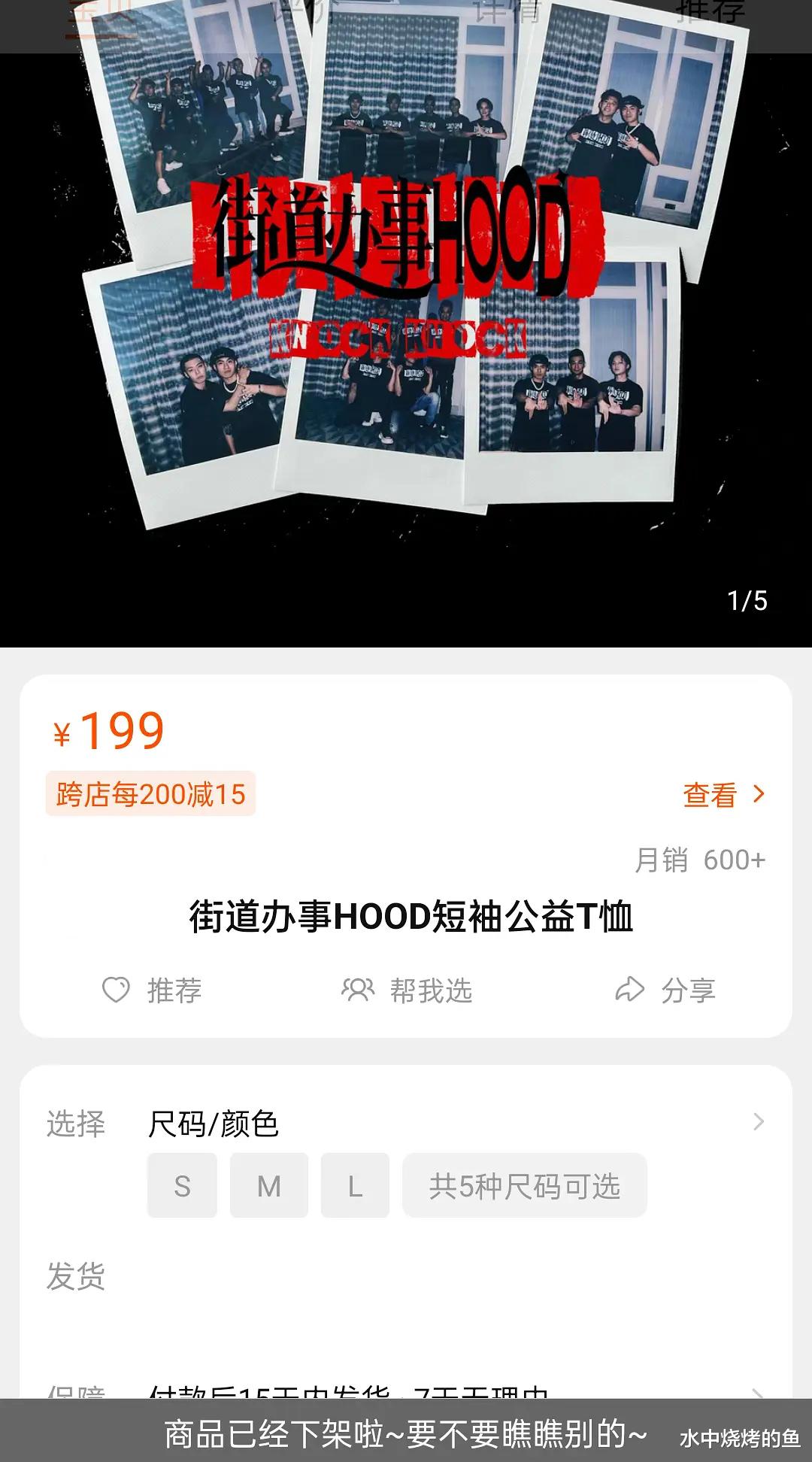812x1462 pixels.
Task: Open 共5种尺码可选 size list
Action: 525,1185
